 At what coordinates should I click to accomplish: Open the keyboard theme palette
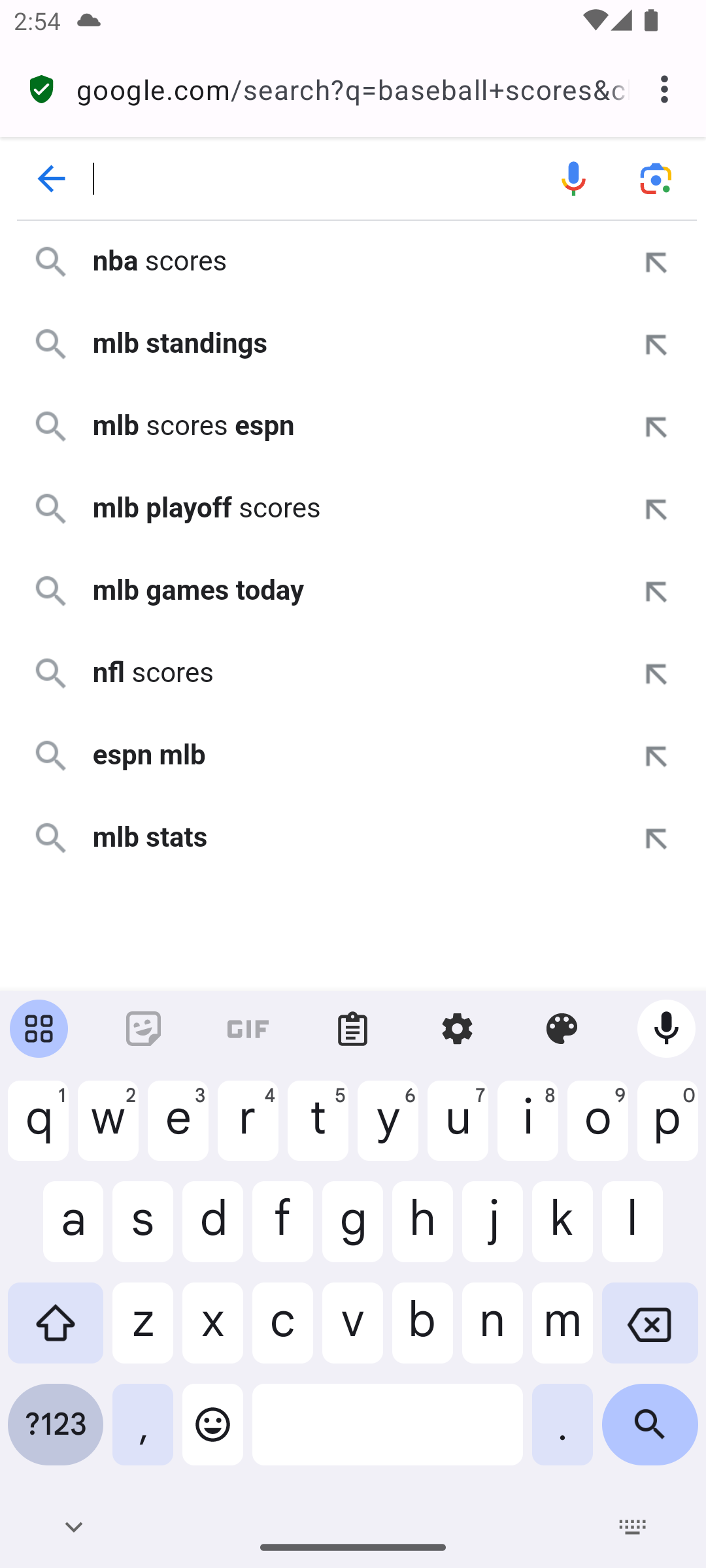click(562, 1029)
